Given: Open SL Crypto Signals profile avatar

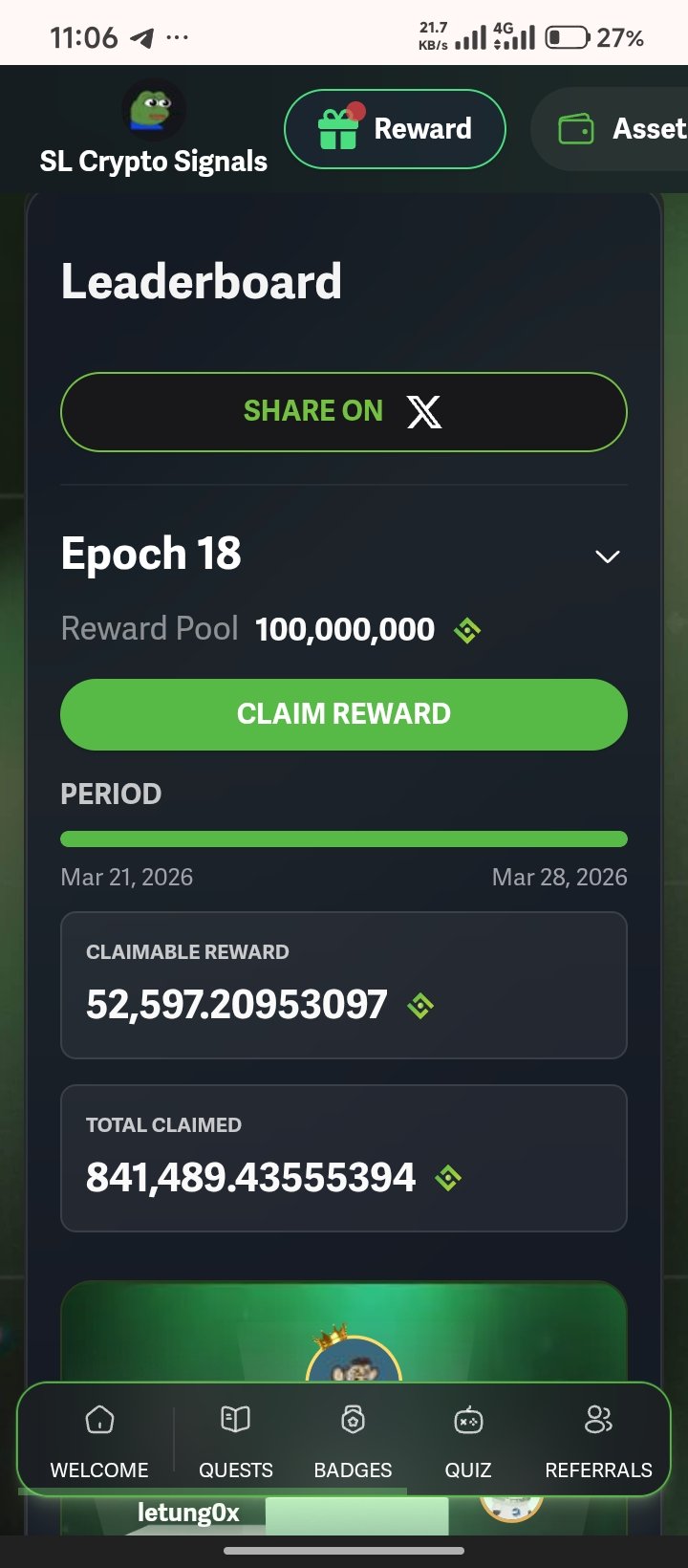Looking at the screenshot, I should (x=154, y=110).
